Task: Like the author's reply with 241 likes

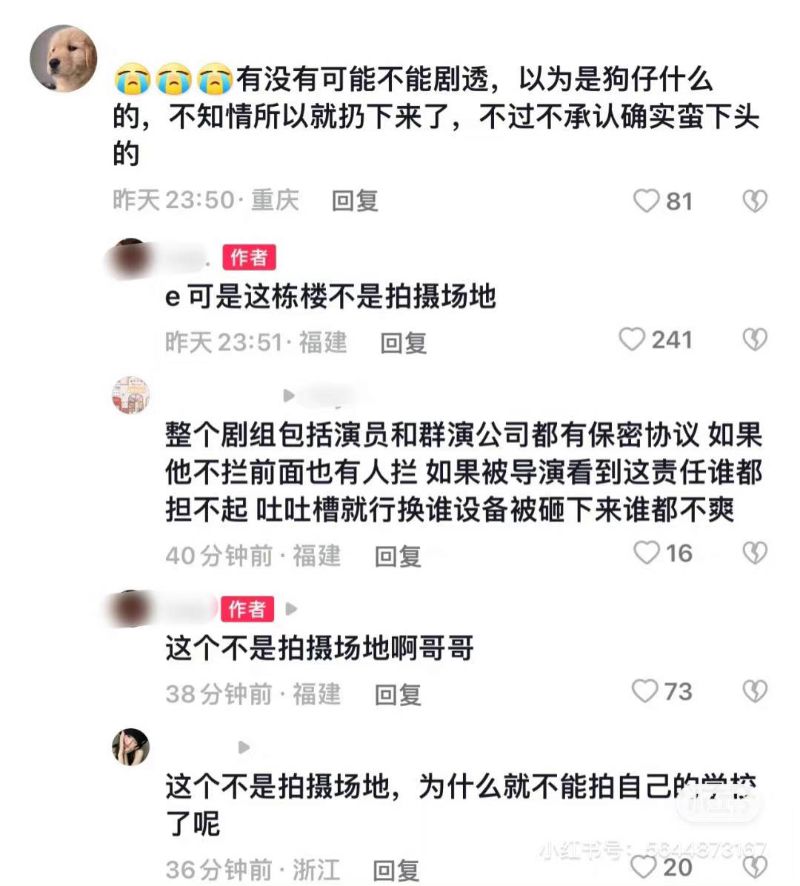Action: click(632, 340)
